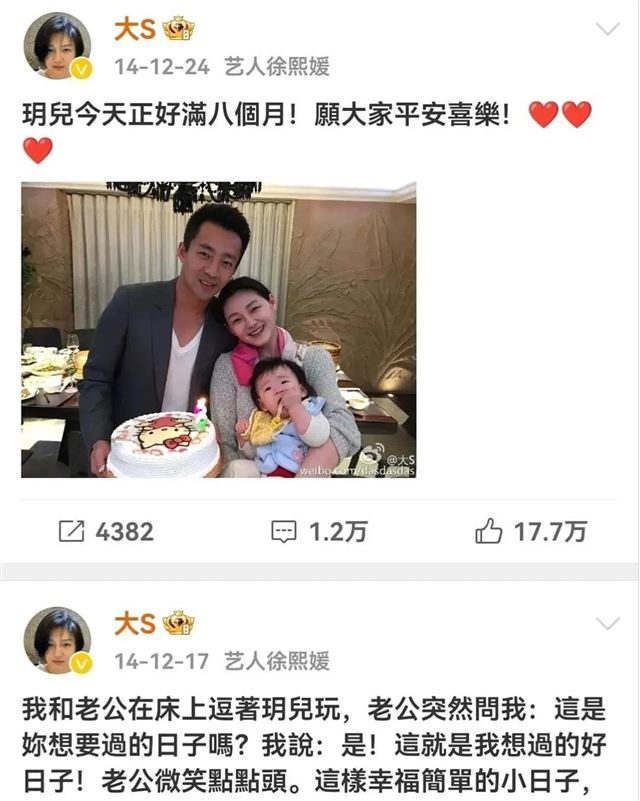640x801 pixels.
Task: Open the 大S username on the 14-12-24 post
Action: (135, 30)
